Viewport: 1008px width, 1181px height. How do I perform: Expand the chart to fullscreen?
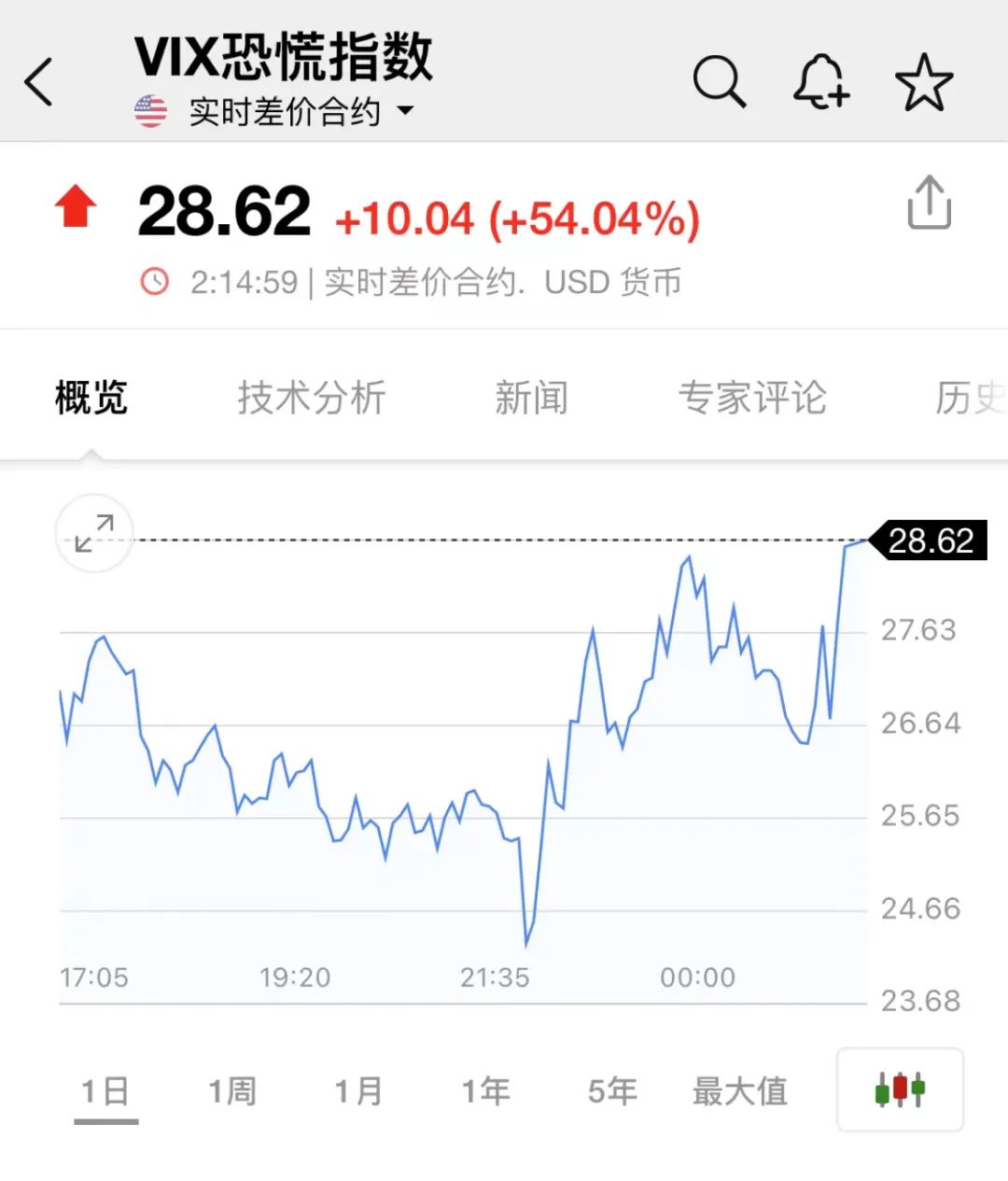pyautogui.click(x=94, y=533)
